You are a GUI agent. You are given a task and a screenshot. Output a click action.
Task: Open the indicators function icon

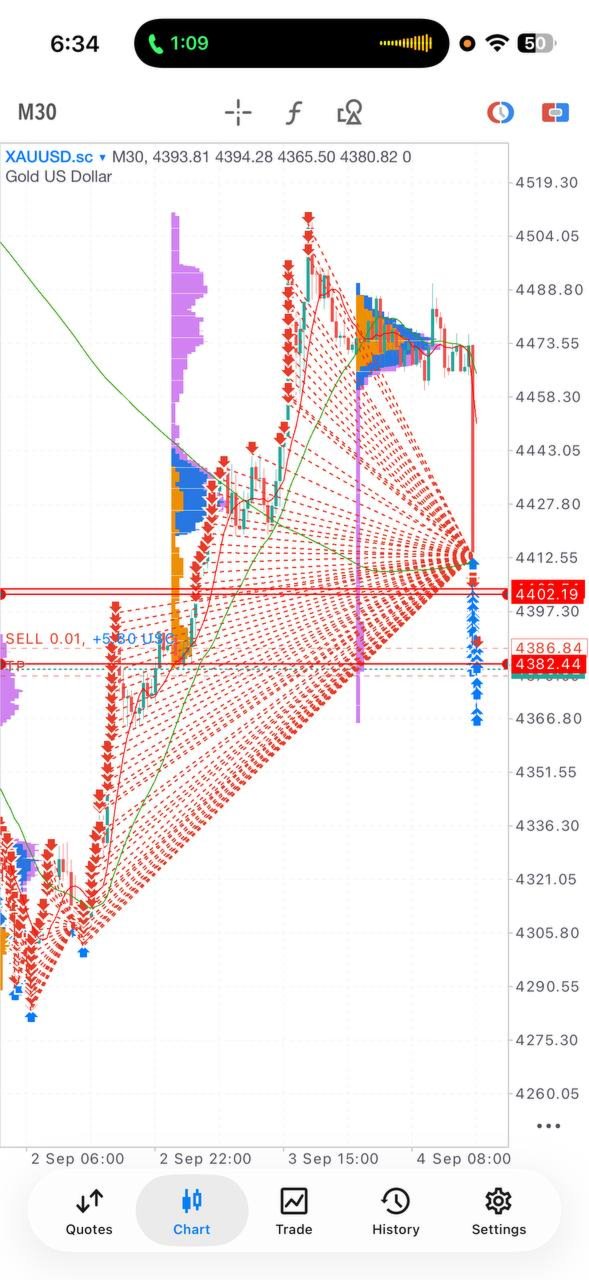click(x=294, y=112)
